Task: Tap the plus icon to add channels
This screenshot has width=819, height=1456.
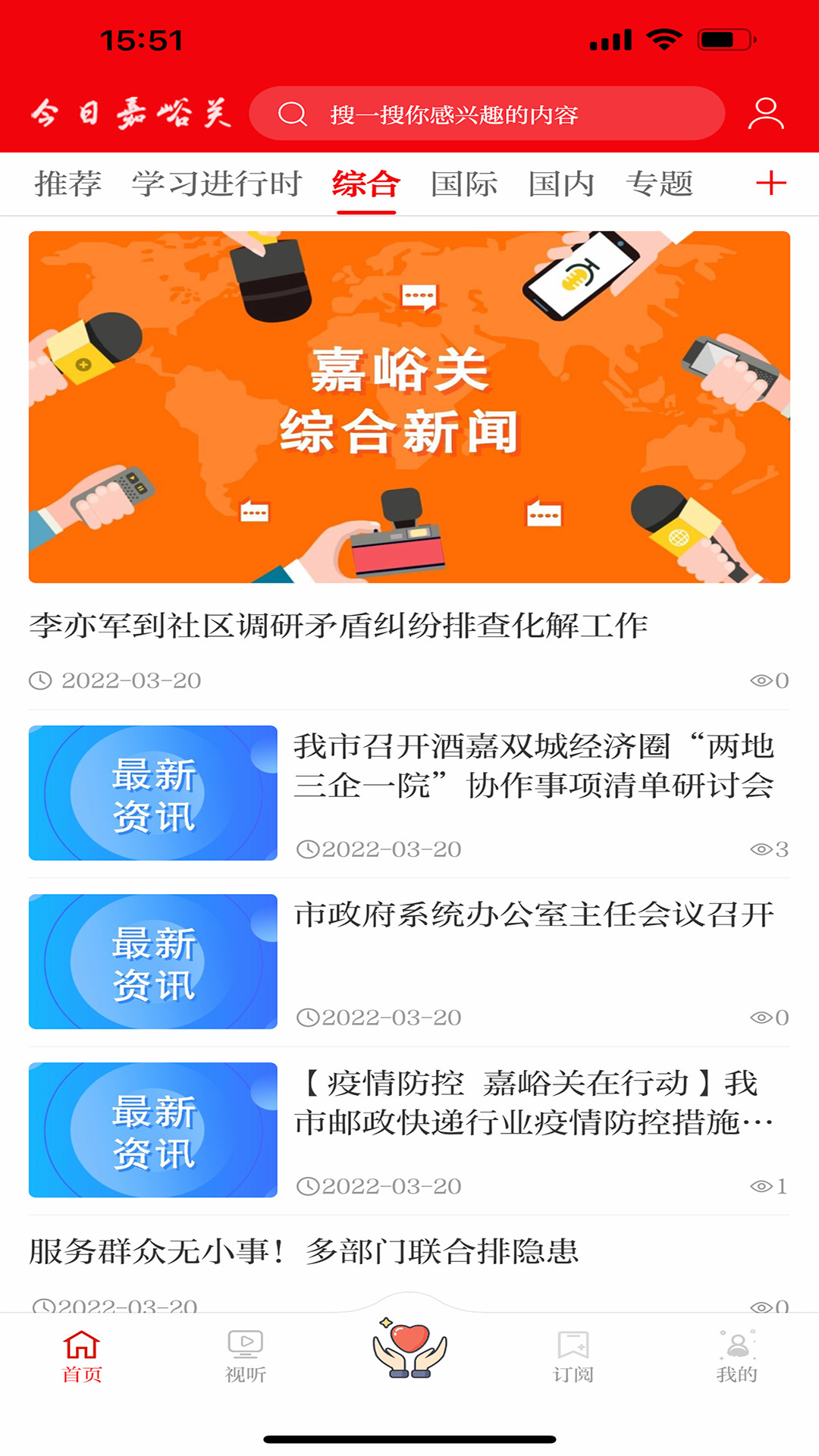Action: (771, 183)
